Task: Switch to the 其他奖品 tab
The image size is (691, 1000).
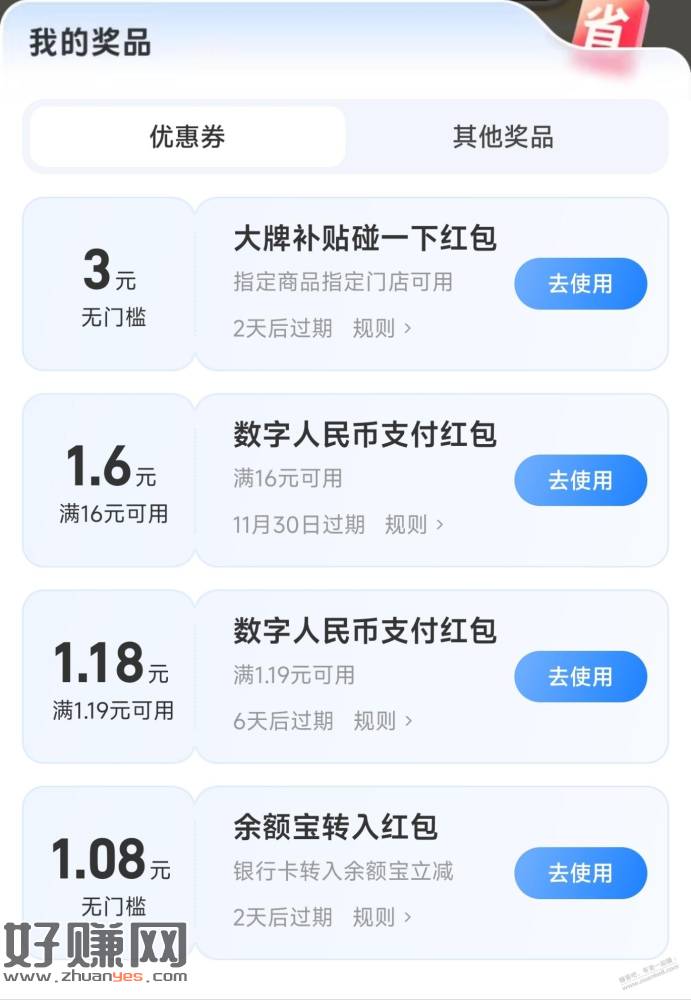Action: [x=503, y=137]
